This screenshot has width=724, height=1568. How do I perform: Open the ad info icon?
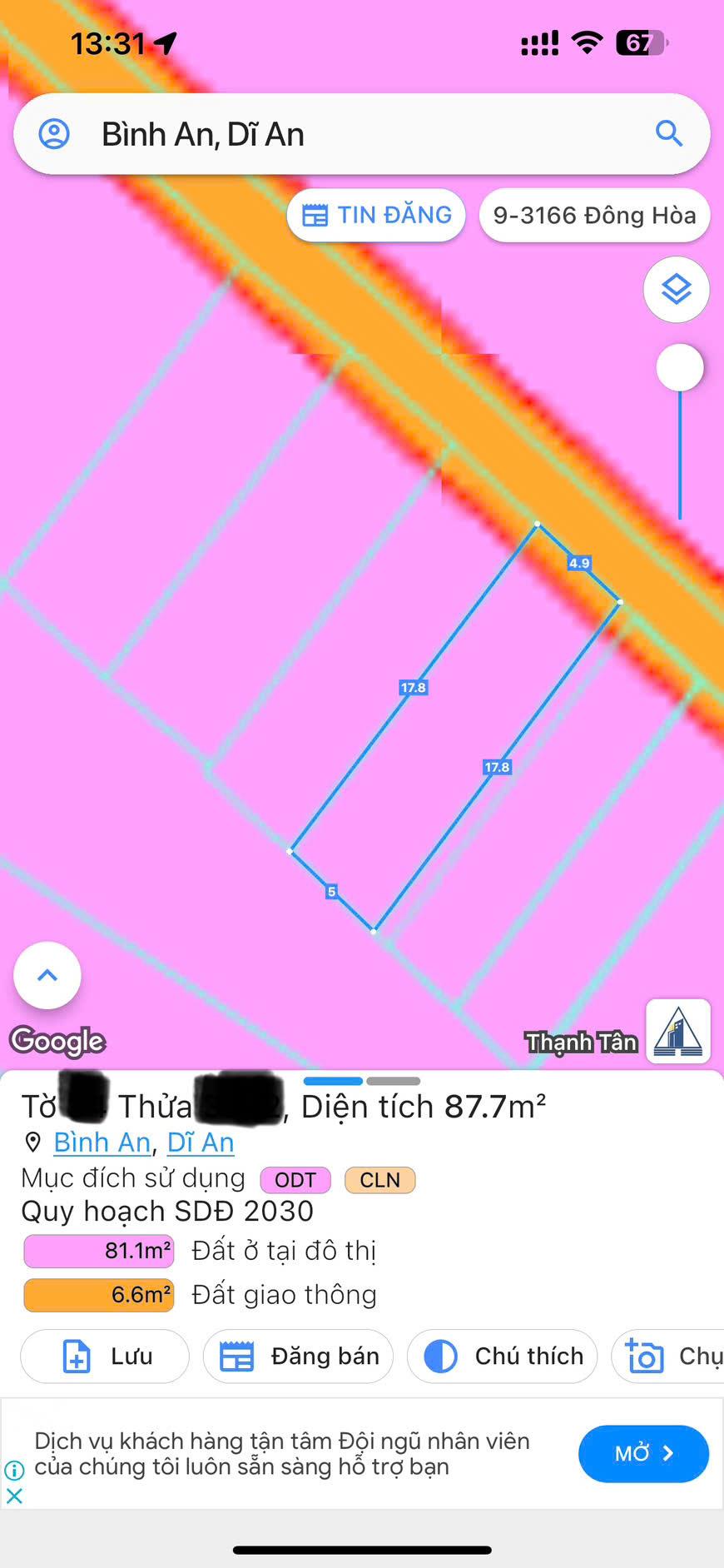coord(14,1471)
